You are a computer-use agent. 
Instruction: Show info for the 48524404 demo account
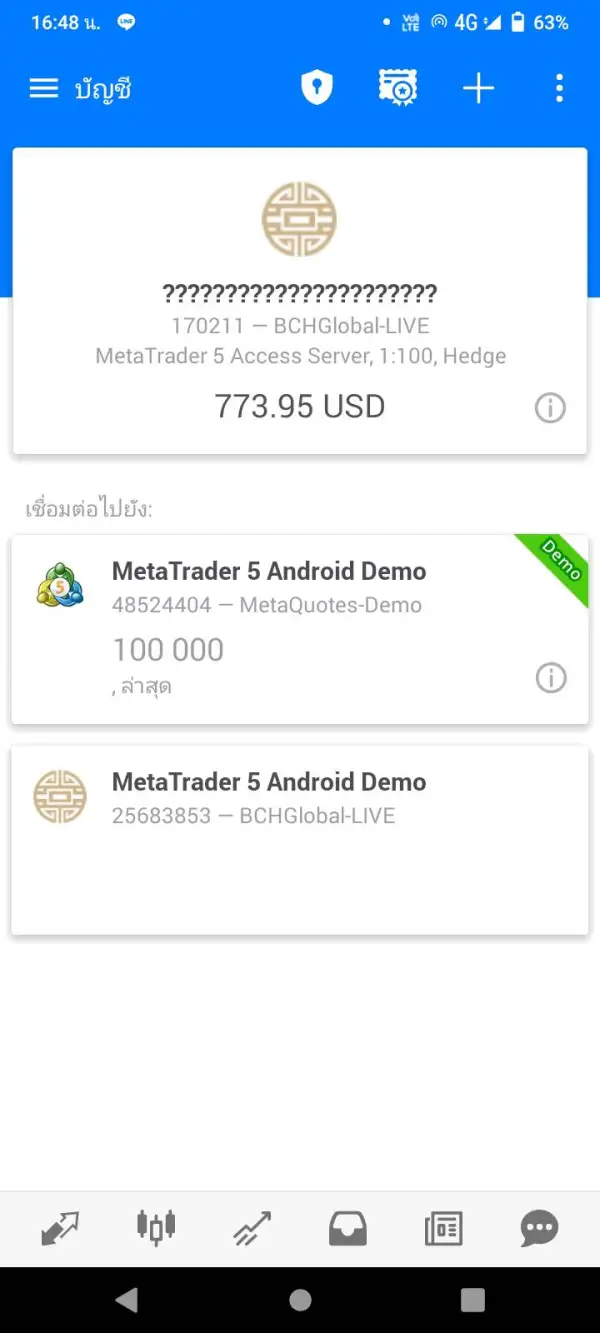(550, 678)
